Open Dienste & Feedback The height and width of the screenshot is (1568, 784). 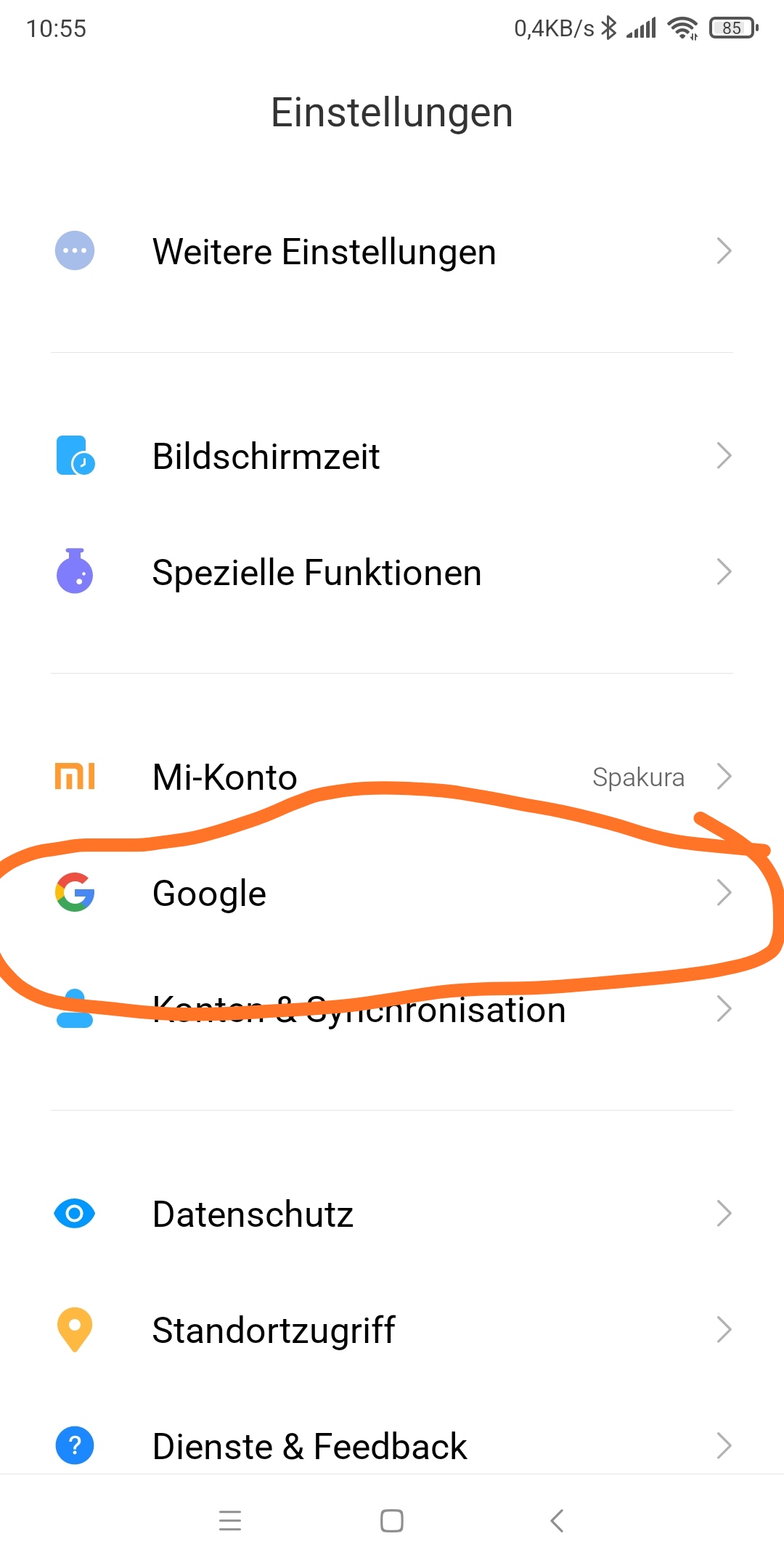tap(392, 1445)
